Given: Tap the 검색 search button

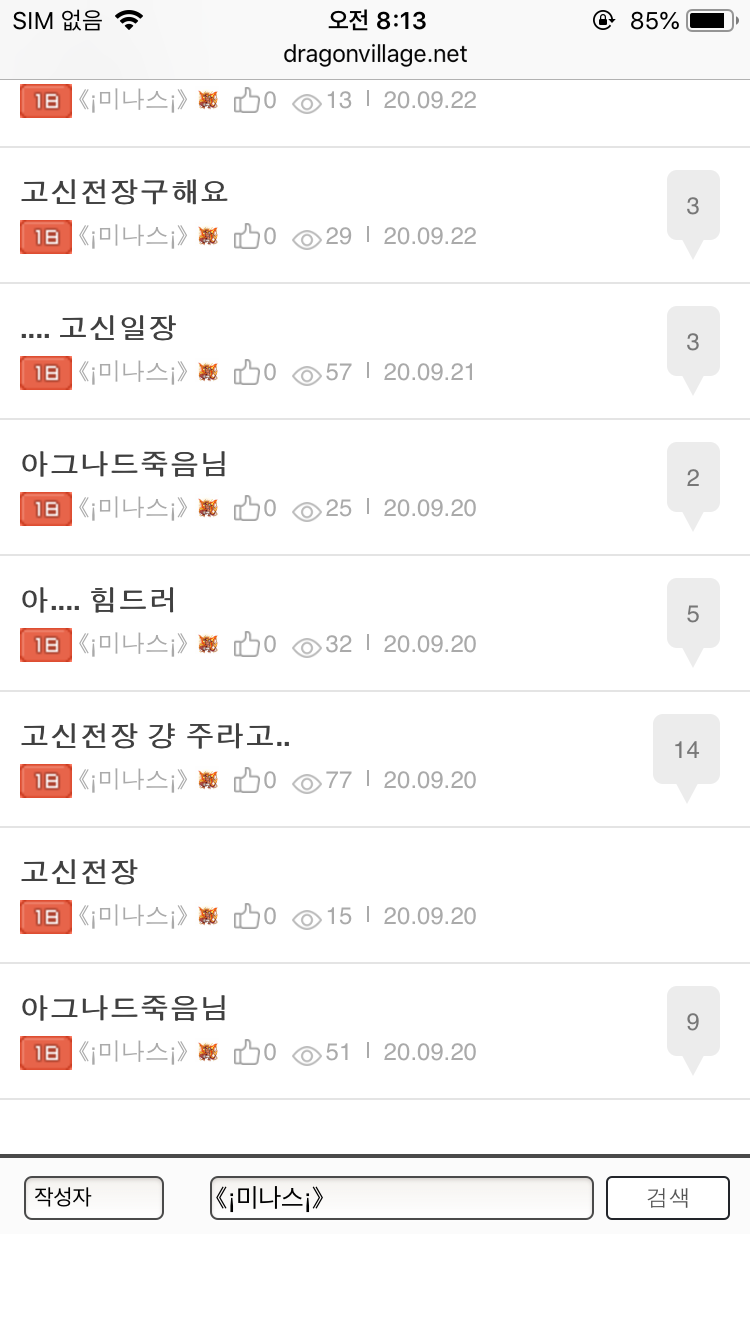Looking at the screenshot, I should click(668, 1197).
